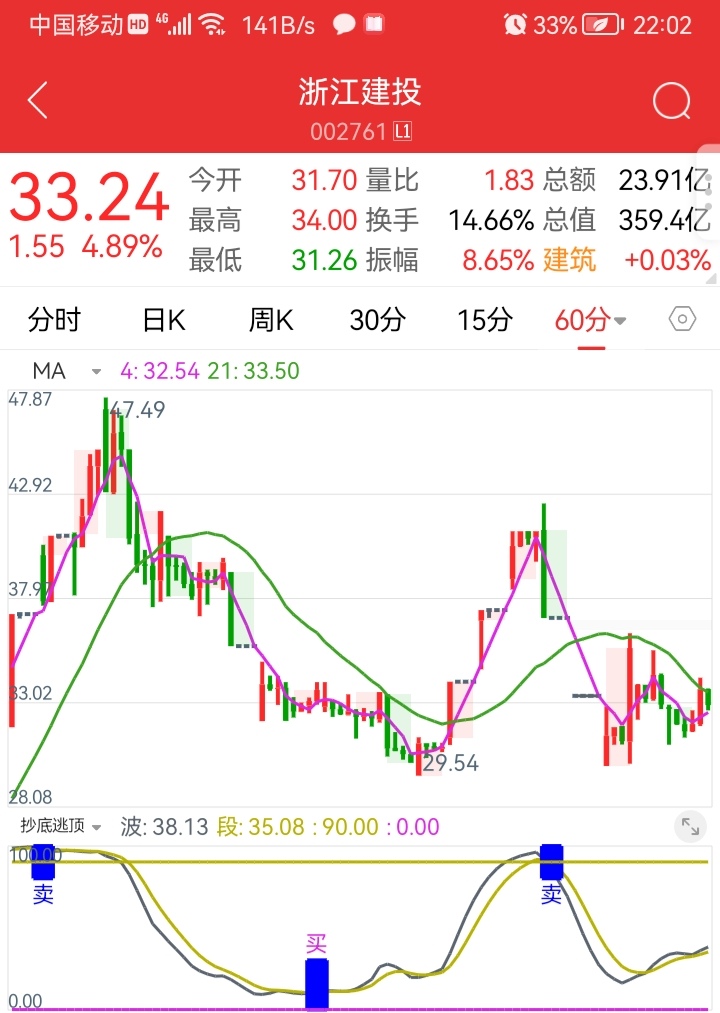Switch to the 周K chart tab
Image resolution: width=720 pixels, height=1013 pixels.
click(x=270, y=320)
